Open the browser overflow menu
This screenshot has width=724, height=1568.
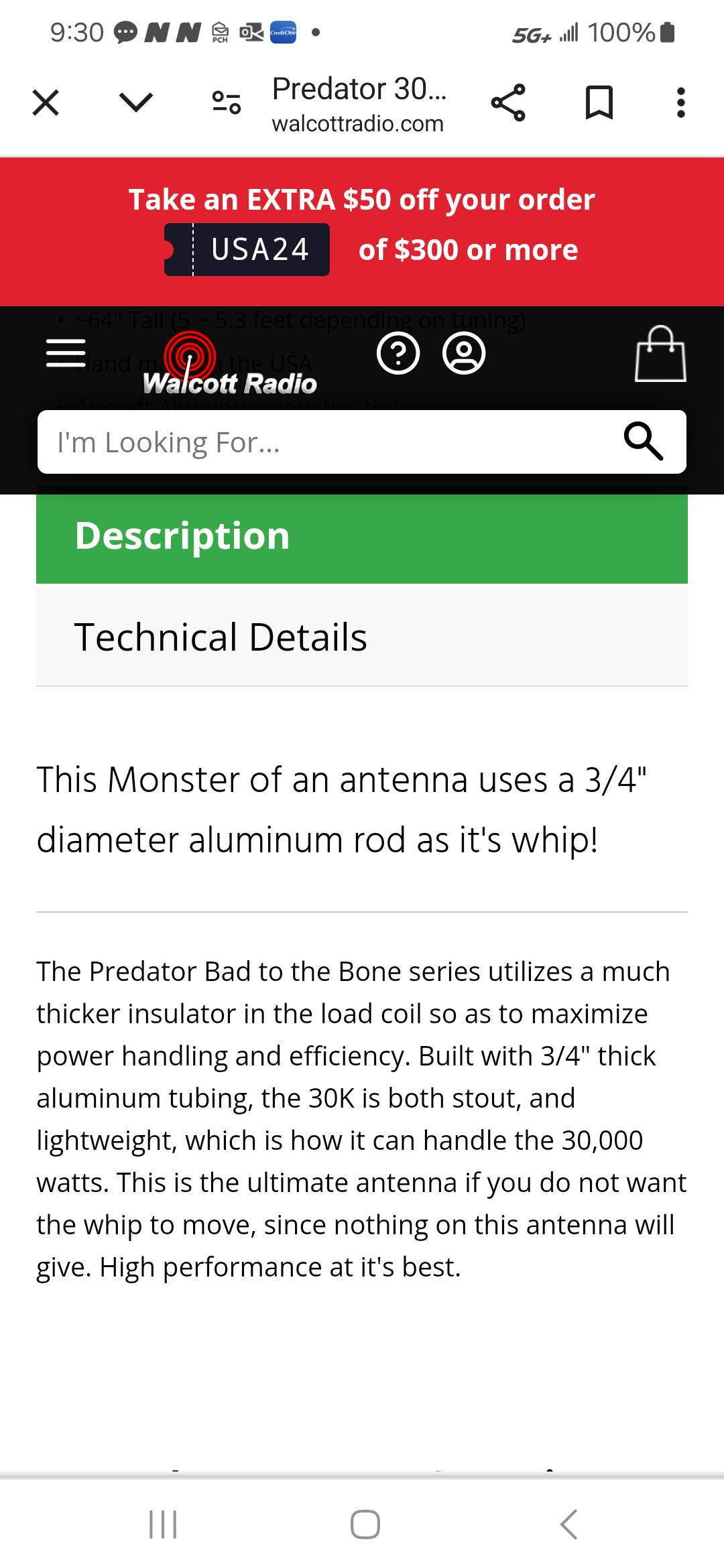(680, 103)
